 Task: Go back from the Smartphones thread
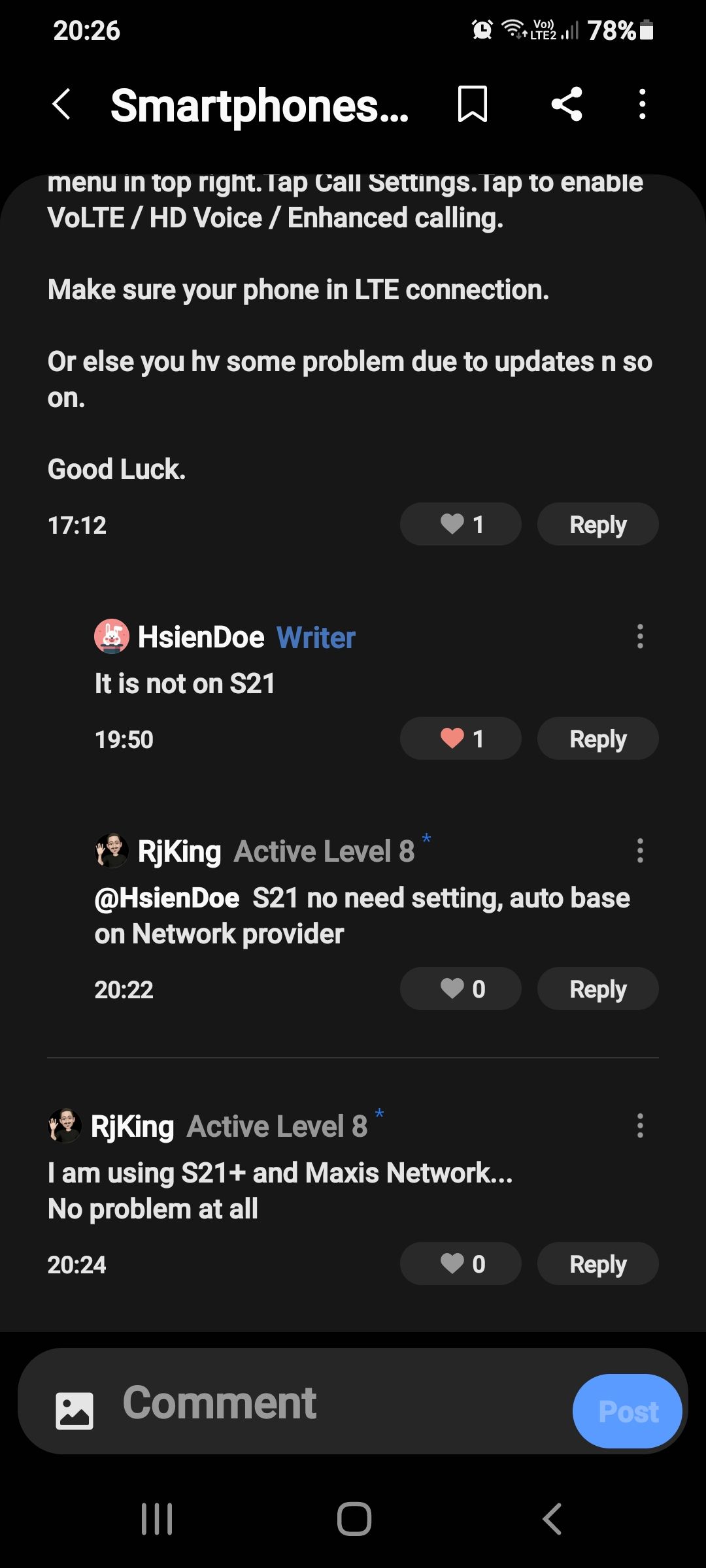(61, 105)
